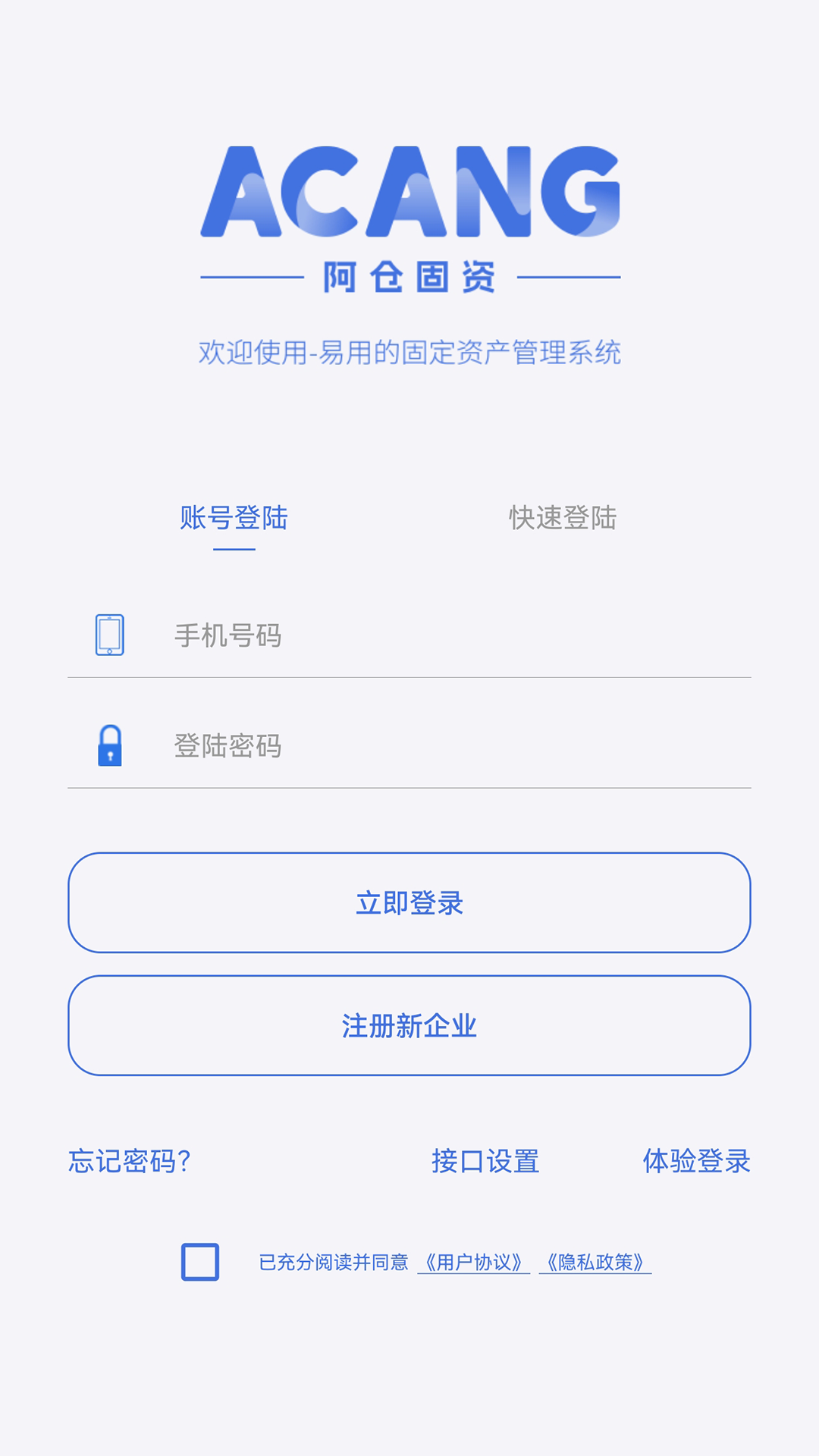This screenshot has height=1456, width=819.
Task: Open 接口设置 settings
Action: click(486, 1161)
